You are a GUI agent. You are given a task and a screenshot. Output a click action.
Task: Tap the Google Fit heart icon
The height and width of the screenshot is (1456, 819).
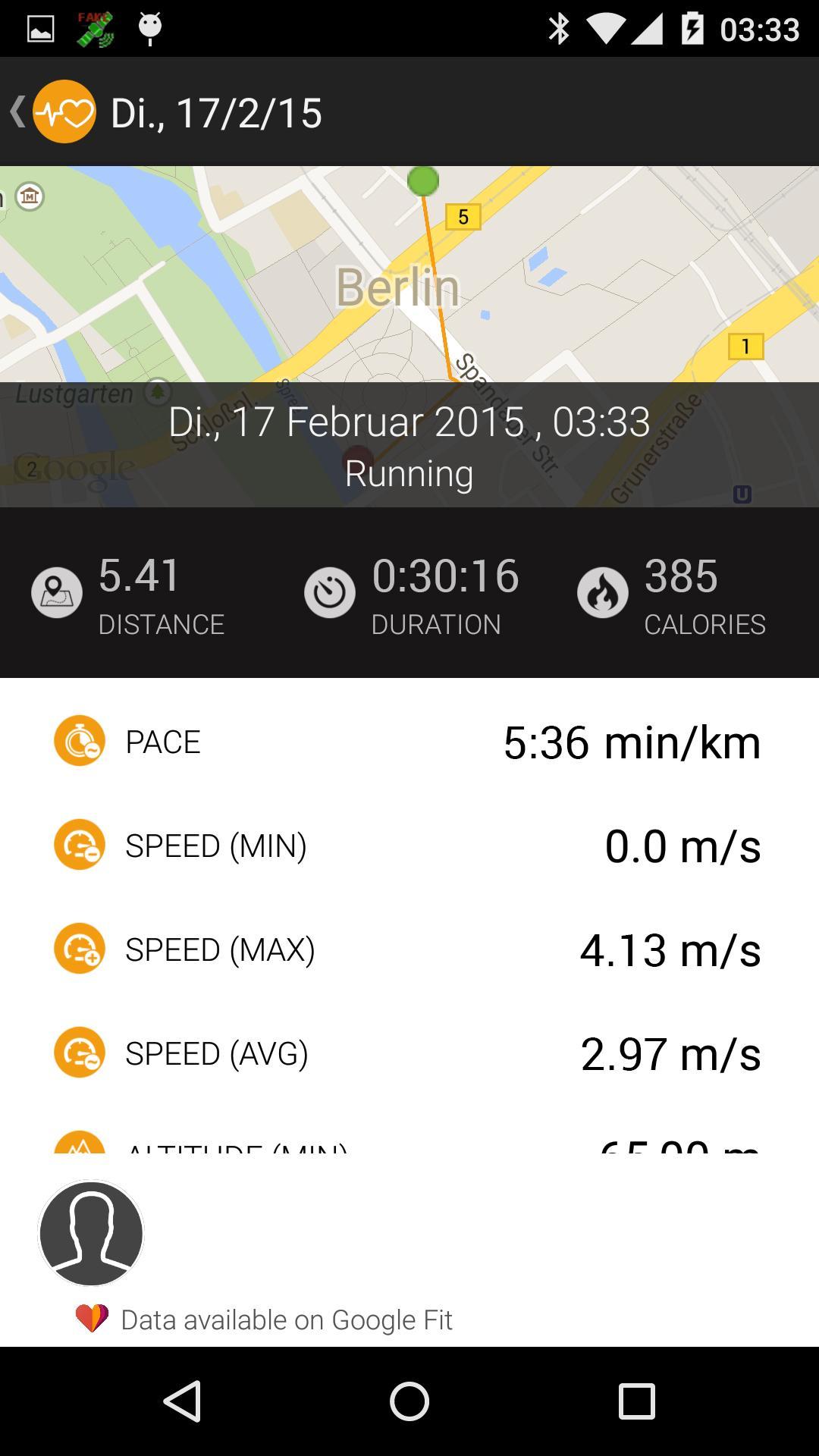[90, 1319]
